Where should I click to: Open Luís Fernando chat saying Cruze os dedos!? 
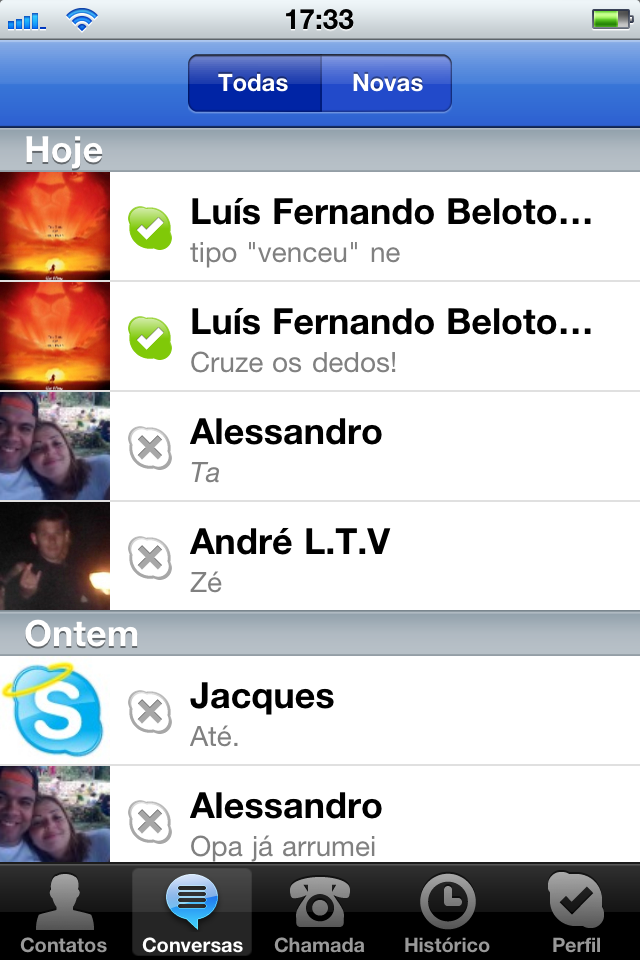pyautogui.click(x=390, y=336)
